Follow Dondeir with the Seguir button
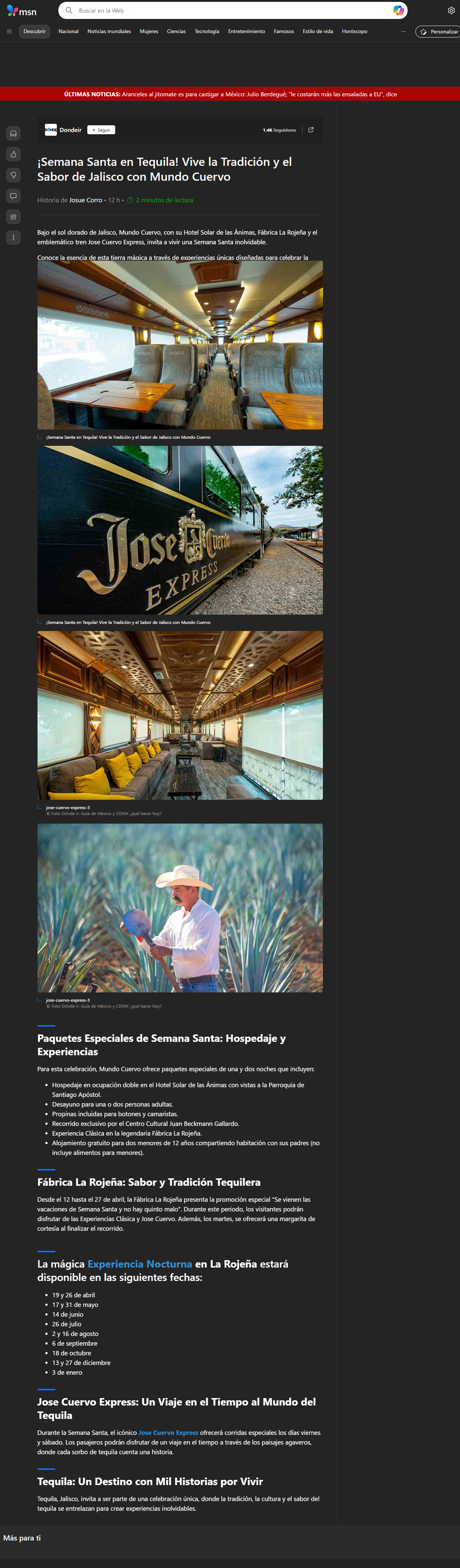This screenshot has width=460, height=1568. (101, 130)
